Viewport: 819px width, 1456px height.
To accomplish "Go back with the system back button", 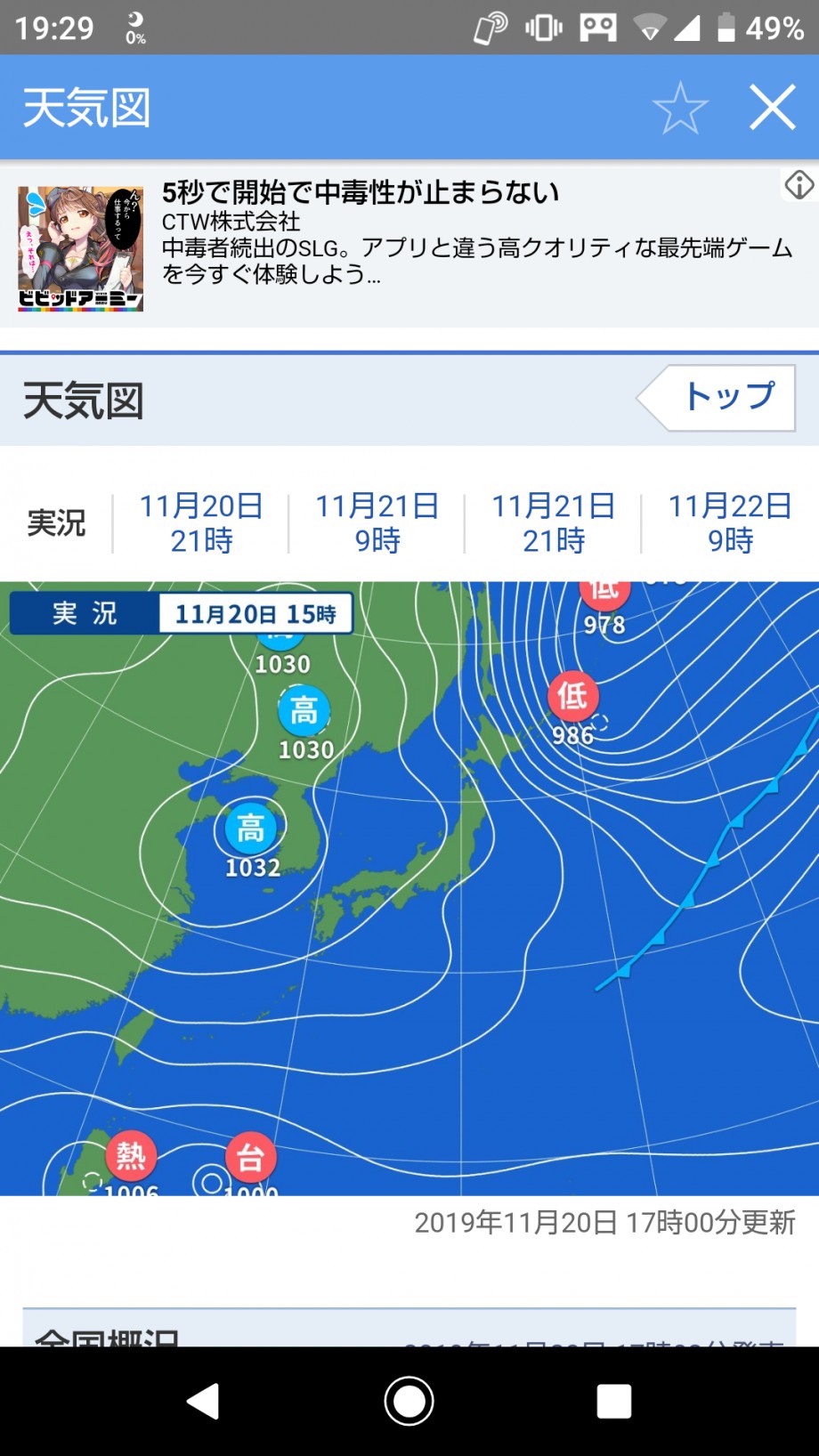I will point(204,1401).
